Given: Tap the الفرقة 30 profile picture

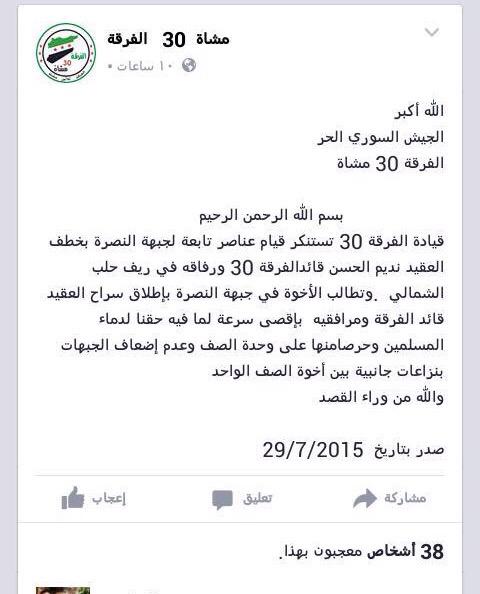Looking at the screenshot, I should pyautogui.click(x=66, y=52).
